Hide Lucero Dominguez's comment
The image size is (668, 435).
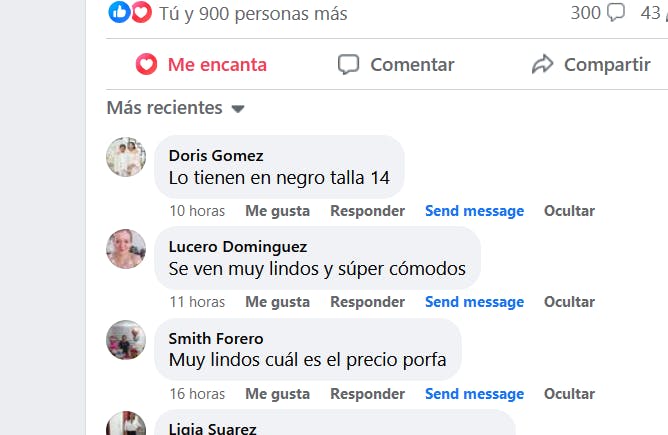pyautogui.click(x=569, y=302)
